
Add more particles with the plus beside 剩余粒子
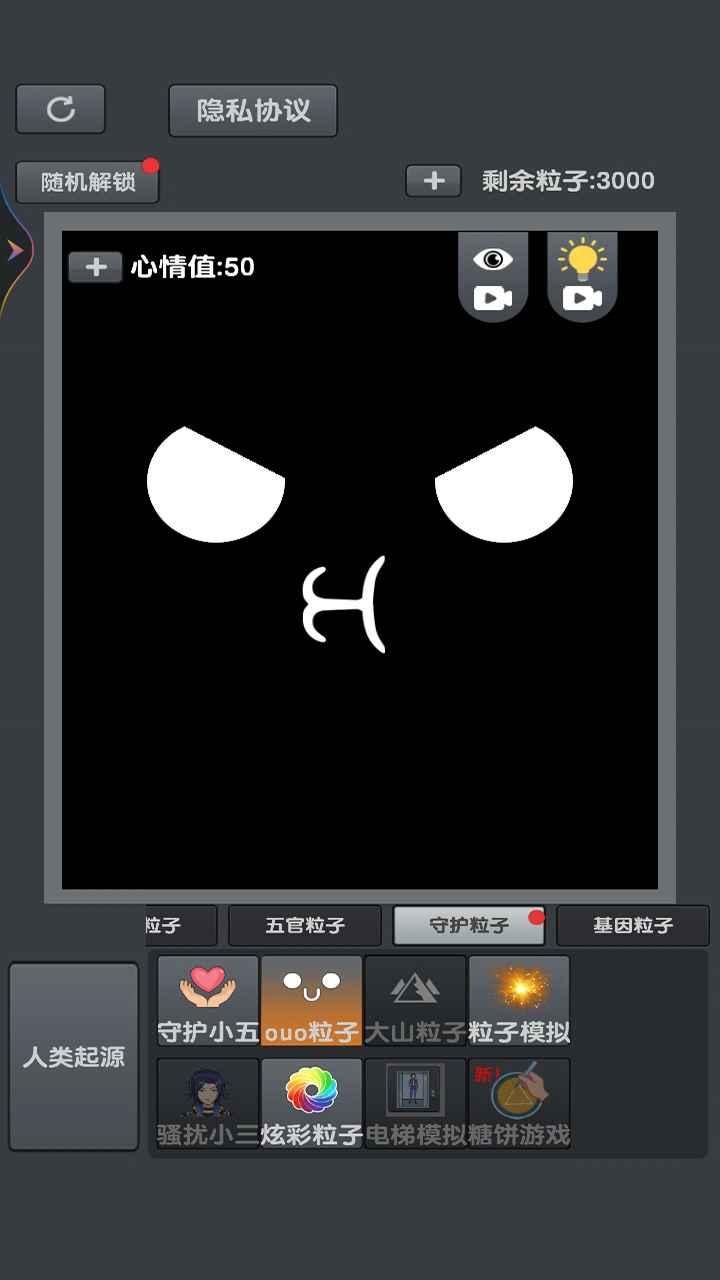pos(433,181)
